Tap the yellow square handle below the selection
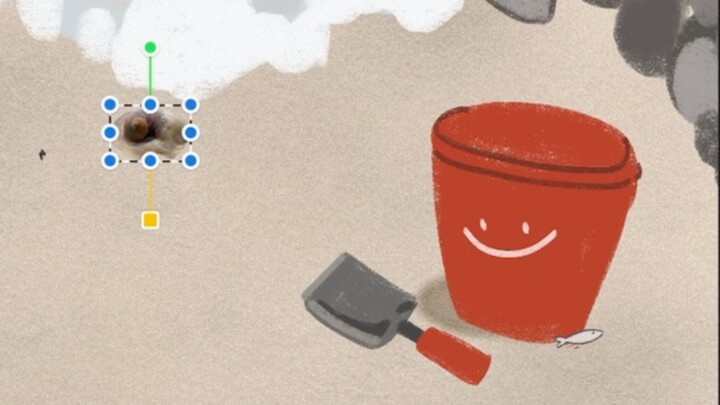Viewport: 720px width, 405px height. [150, 220]
